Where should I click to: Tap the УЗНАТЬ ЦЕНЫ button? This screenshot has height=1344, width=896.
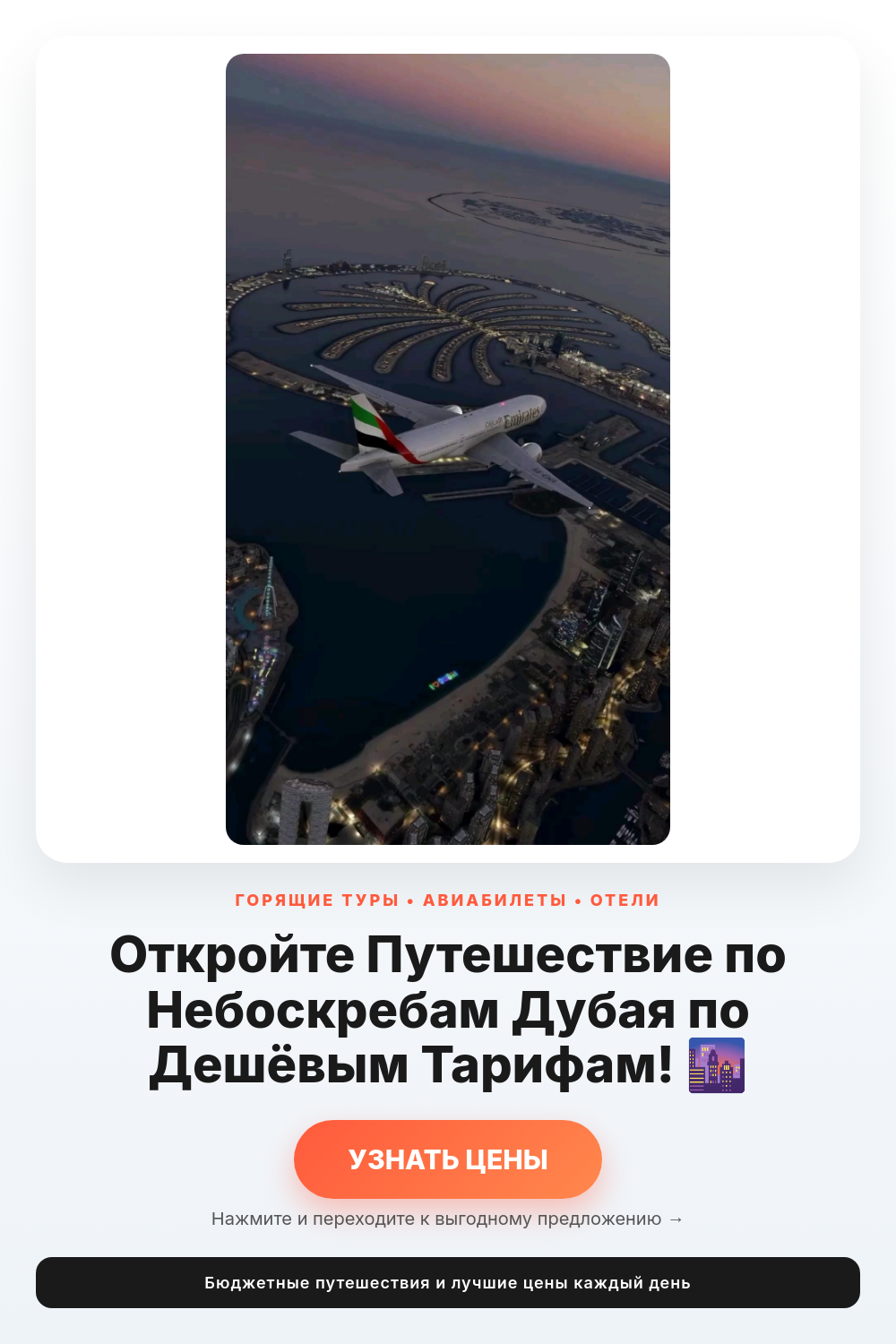tap(448, 1159)
